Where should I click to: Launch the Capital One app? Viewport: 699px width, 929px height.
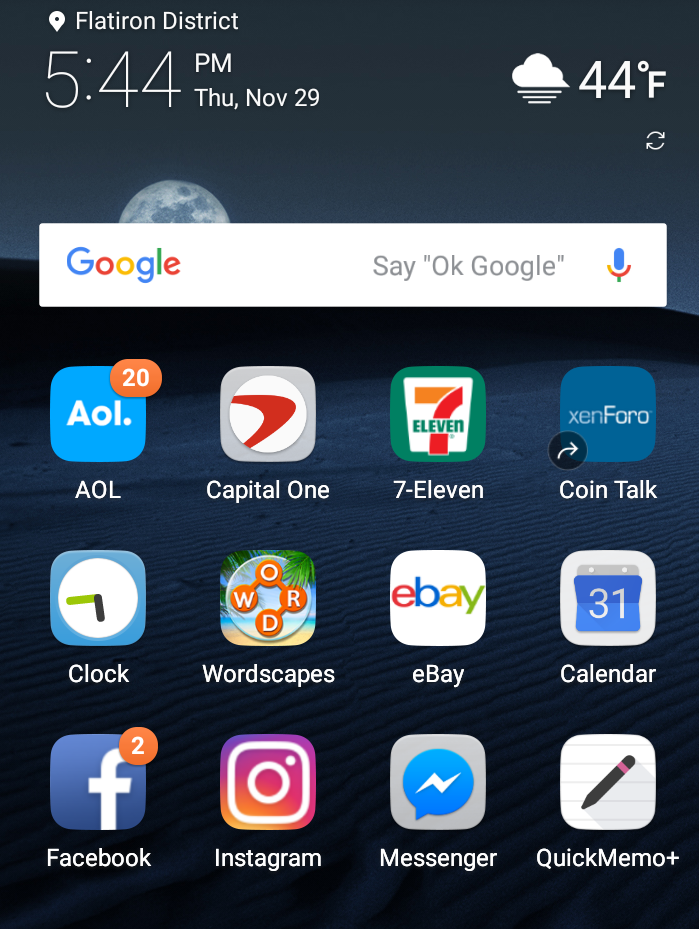(268, 414)
